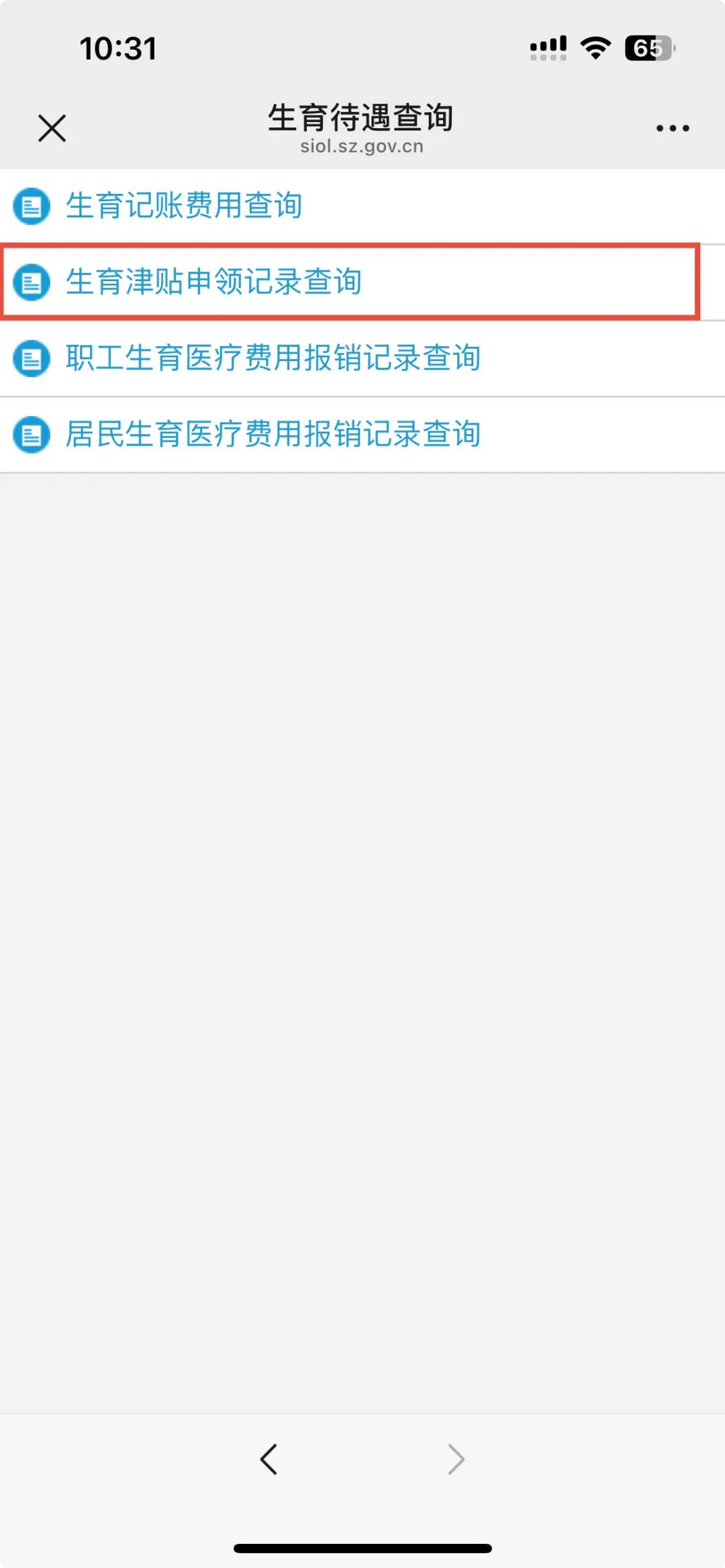Screen dimensions: 725x1568
Task: Open the three-dot more options menu
Action: (x=673, y=128)
